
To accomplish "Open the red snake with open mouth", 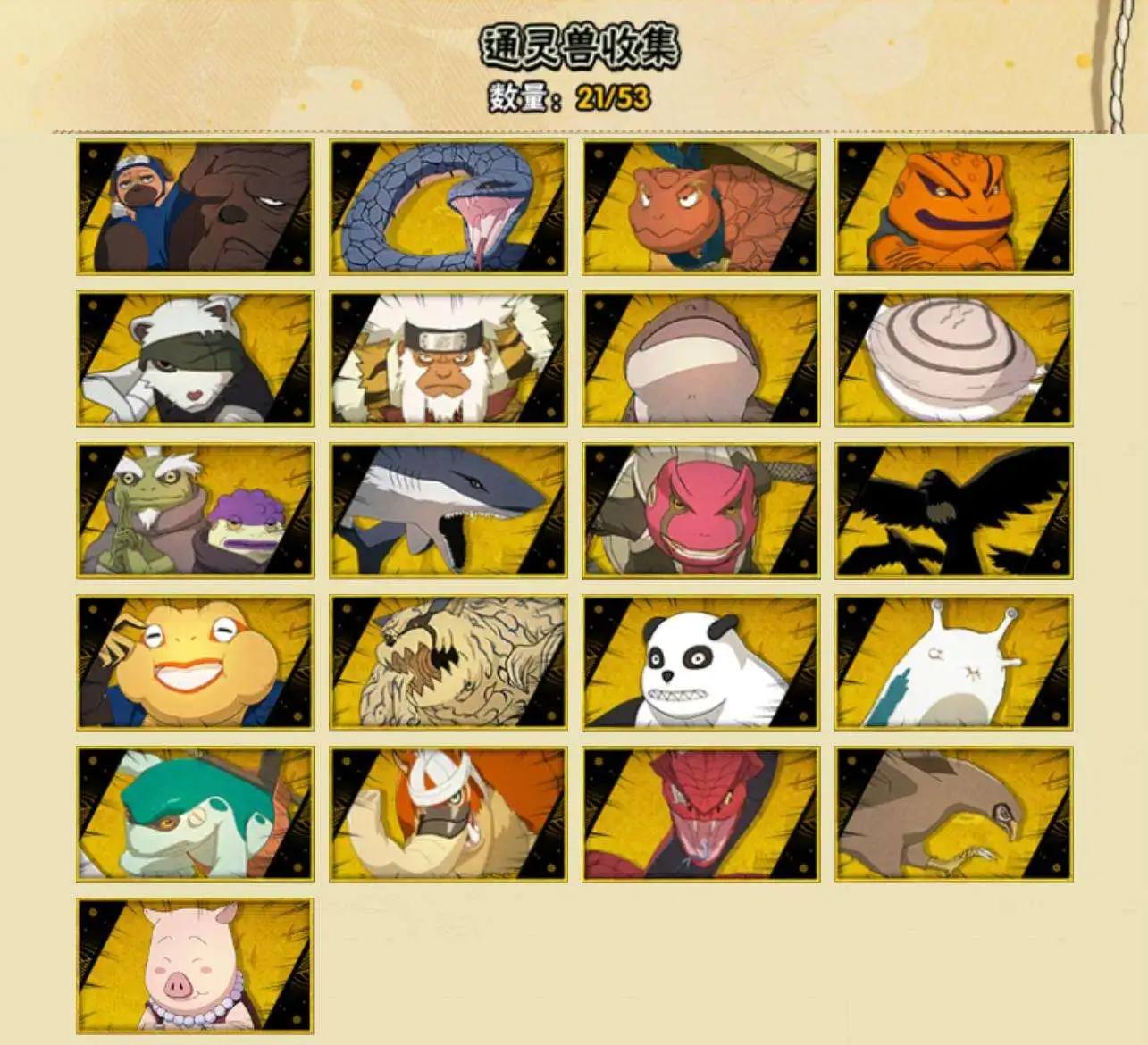I will pos(700,814).
